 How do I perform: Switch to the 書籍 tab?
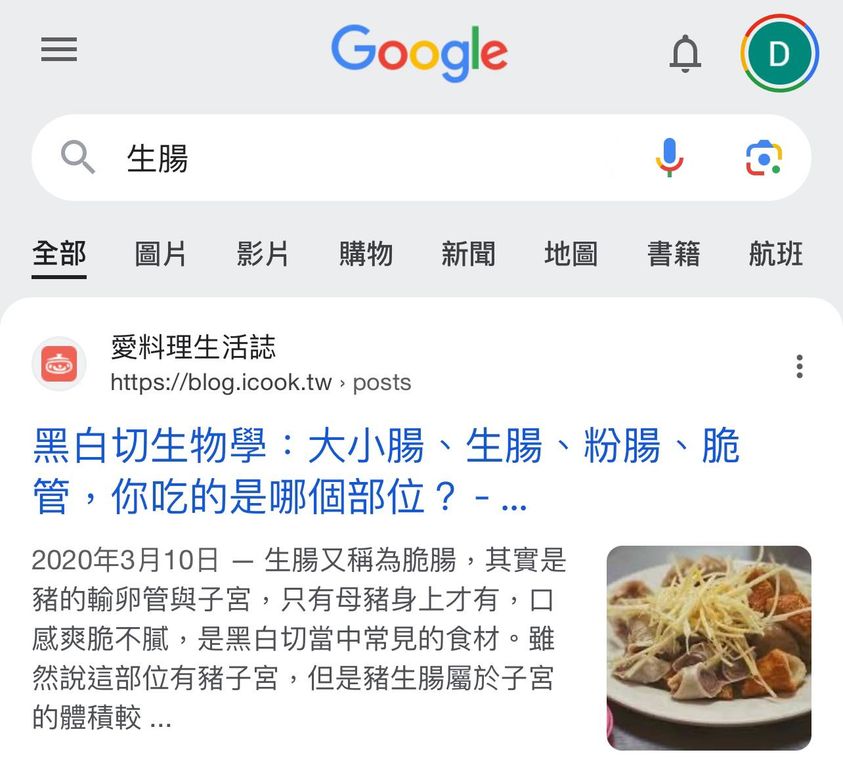[673, 254]
